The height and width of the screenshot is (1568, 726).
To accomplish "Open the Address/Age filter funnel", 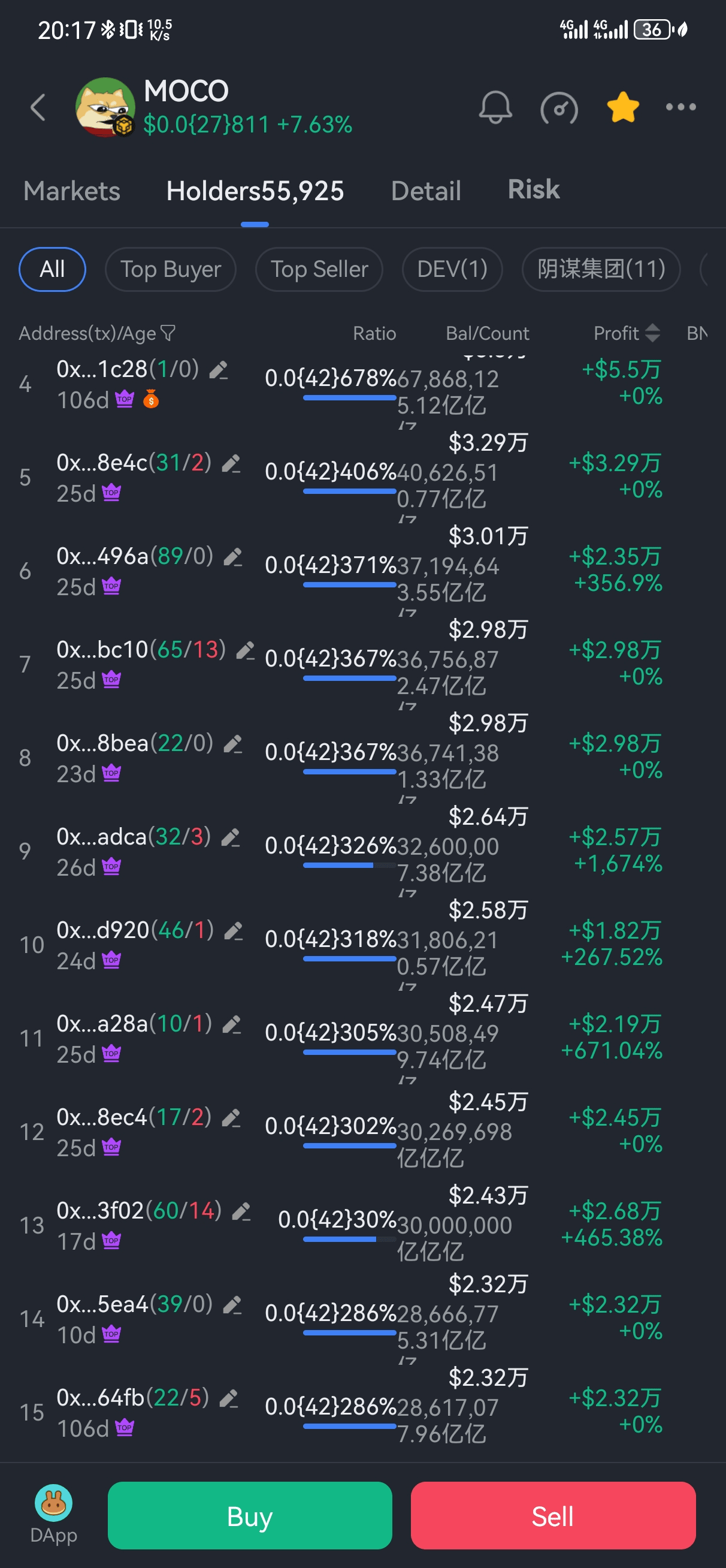I will click(x=168, y=333).
